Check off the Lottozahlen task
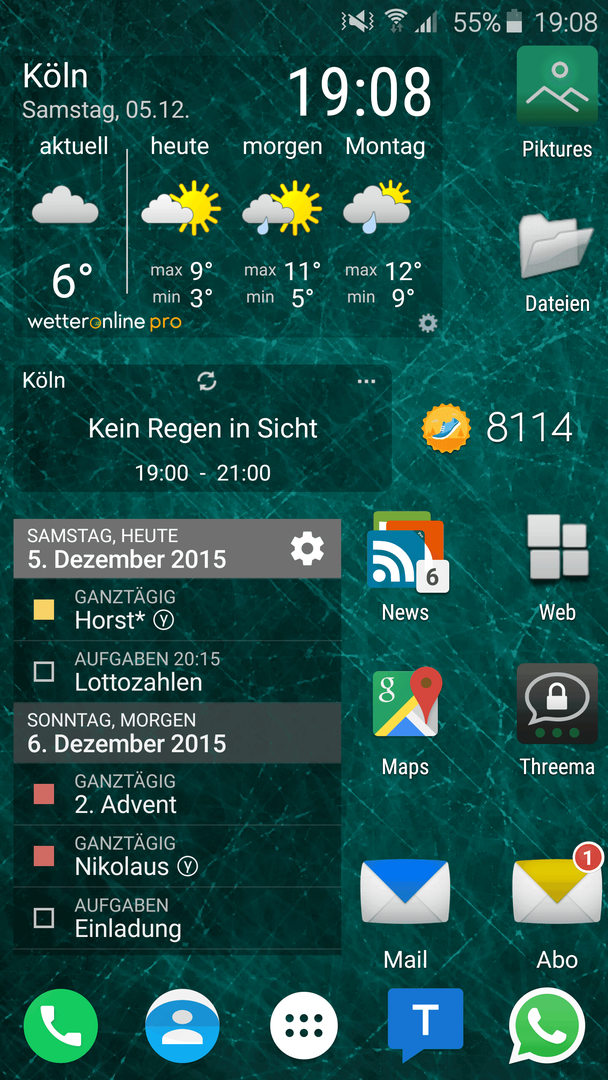This screenshot has height=1080, width=608. click(x=44, y=672)
